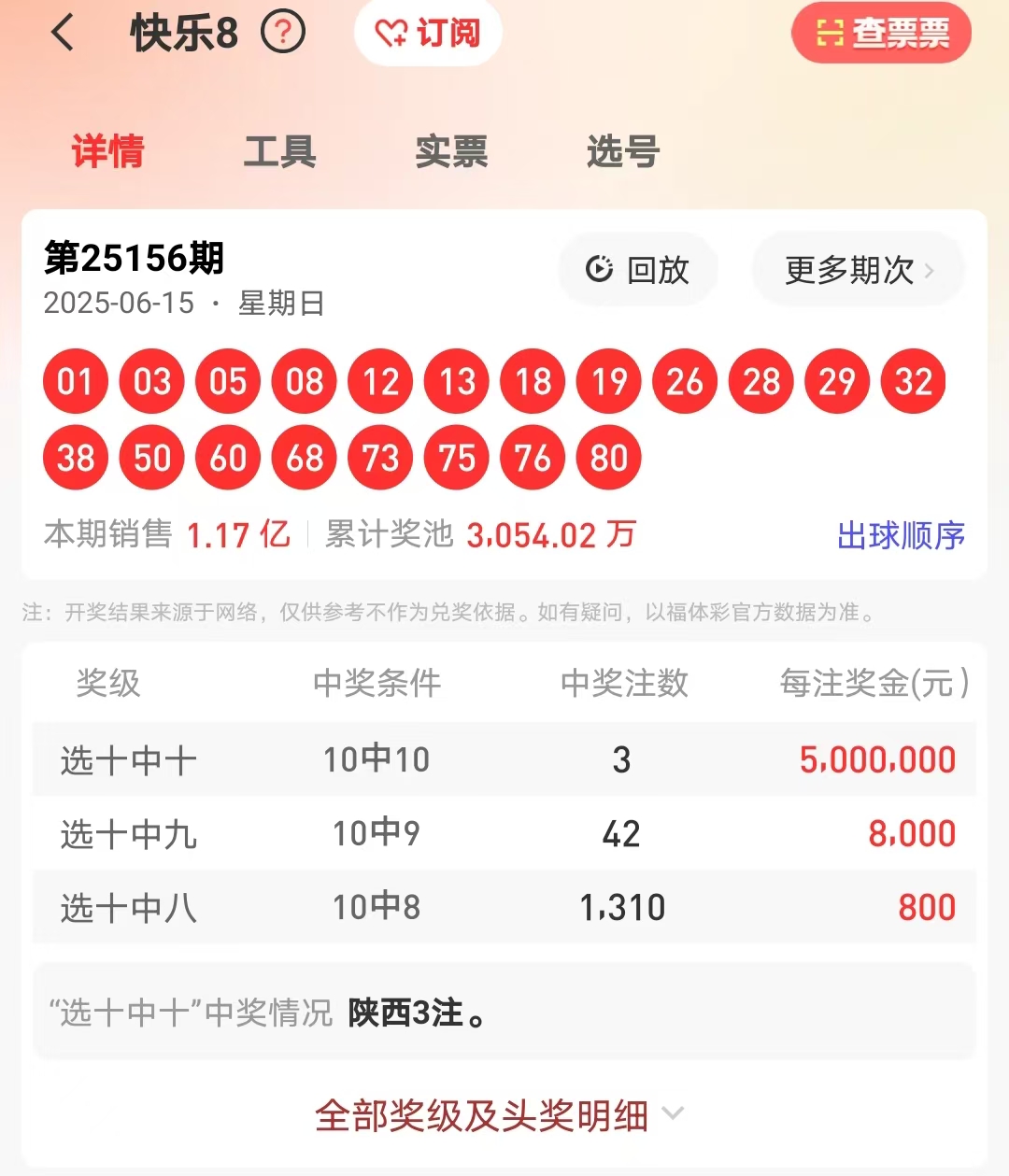
Task: Expand 全部奖级及头奖明细
Action: (x=500, y=1115)
